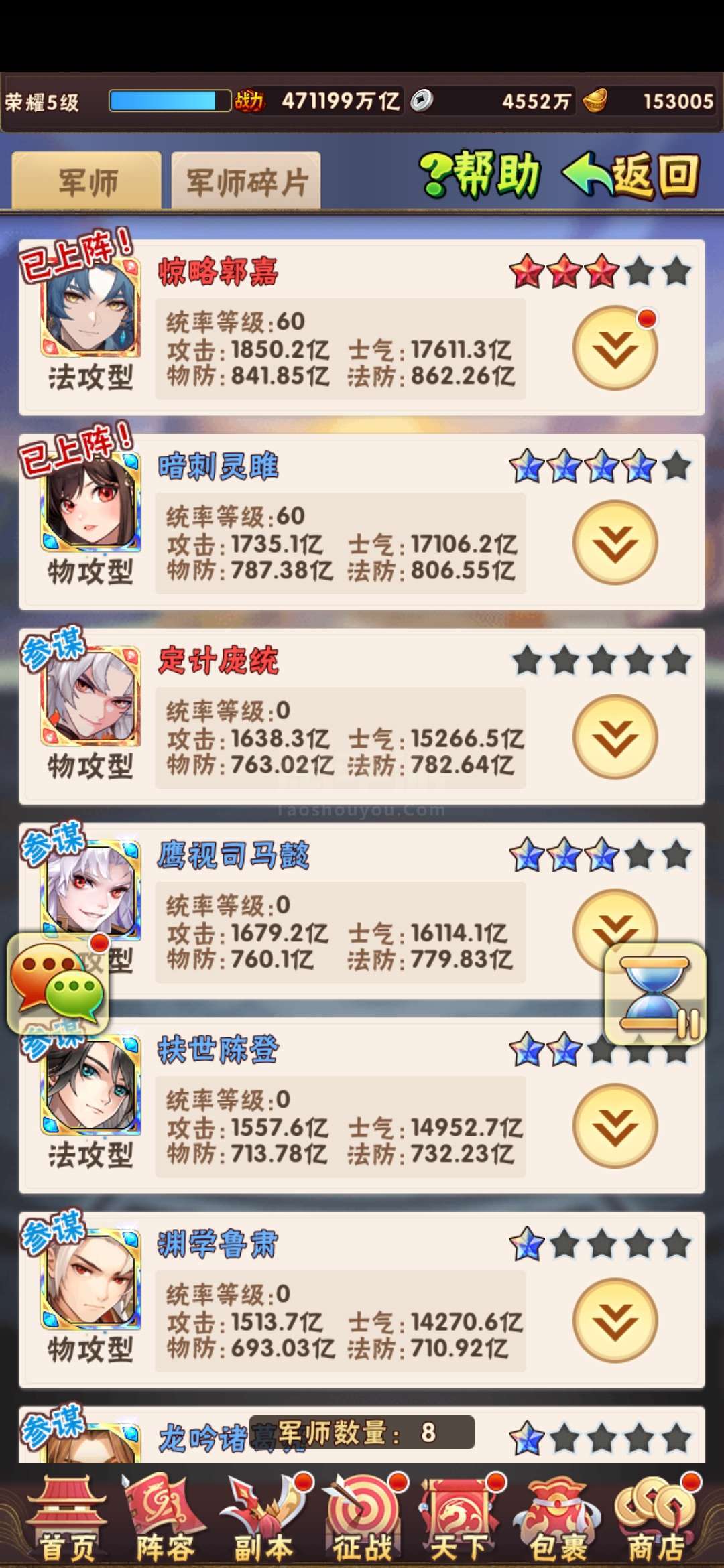
Task: Open the chat bubbles icon
Action: [59, 982]
